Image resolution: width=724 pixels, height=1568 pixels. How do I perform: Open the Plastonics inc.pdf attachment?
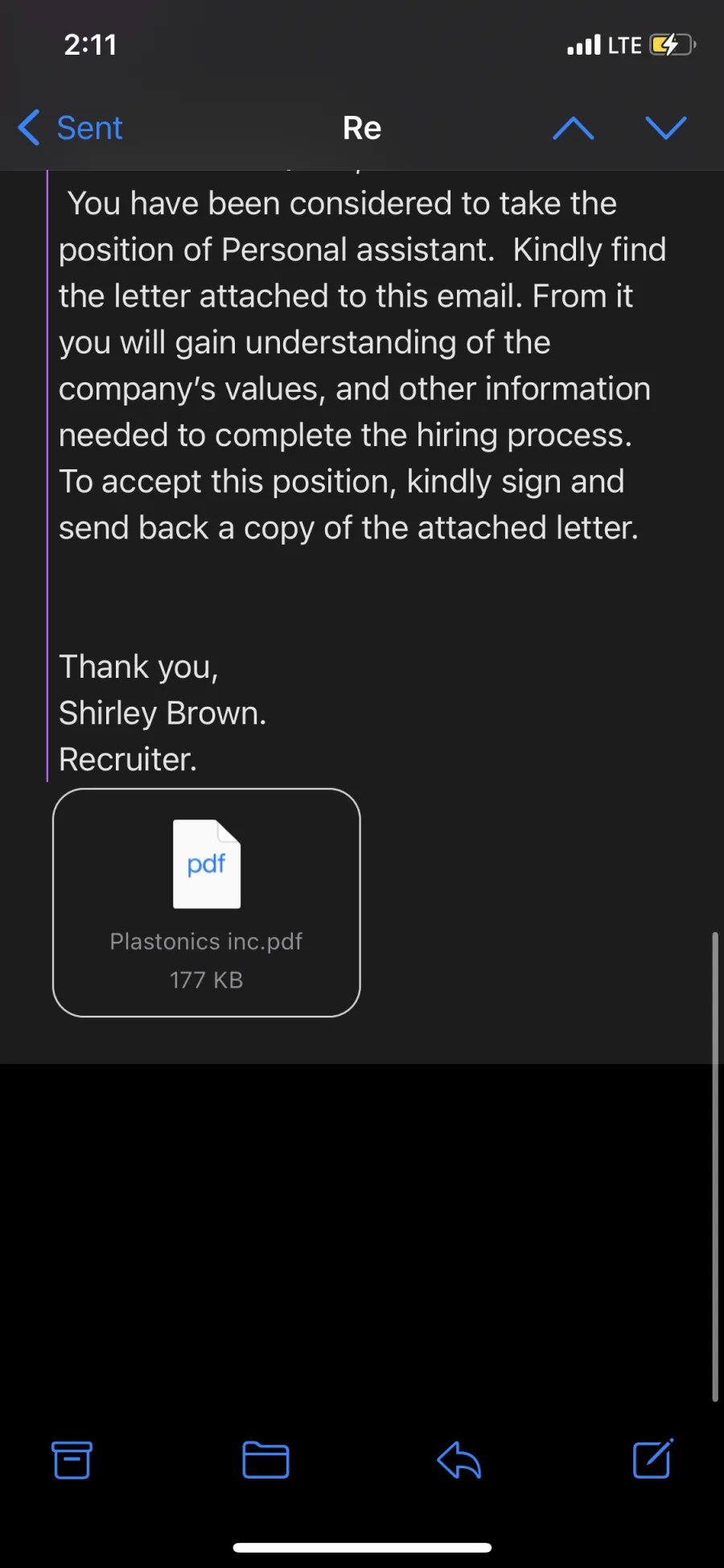[207, 902]
